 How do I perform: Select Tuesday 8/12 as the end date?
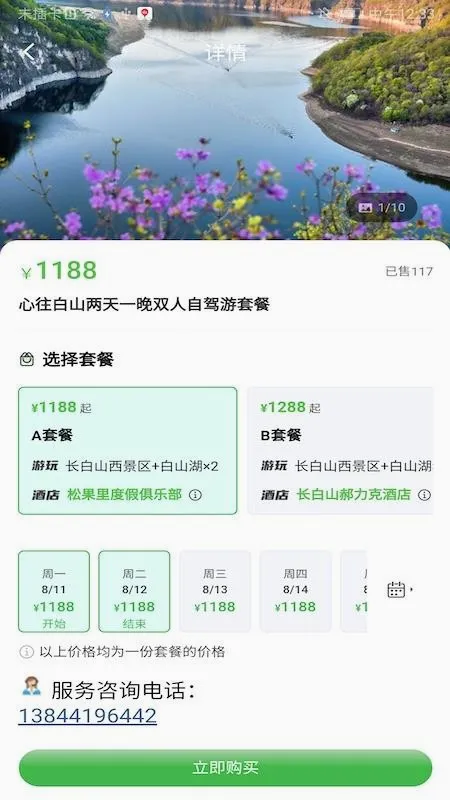[x=134, y=591]
